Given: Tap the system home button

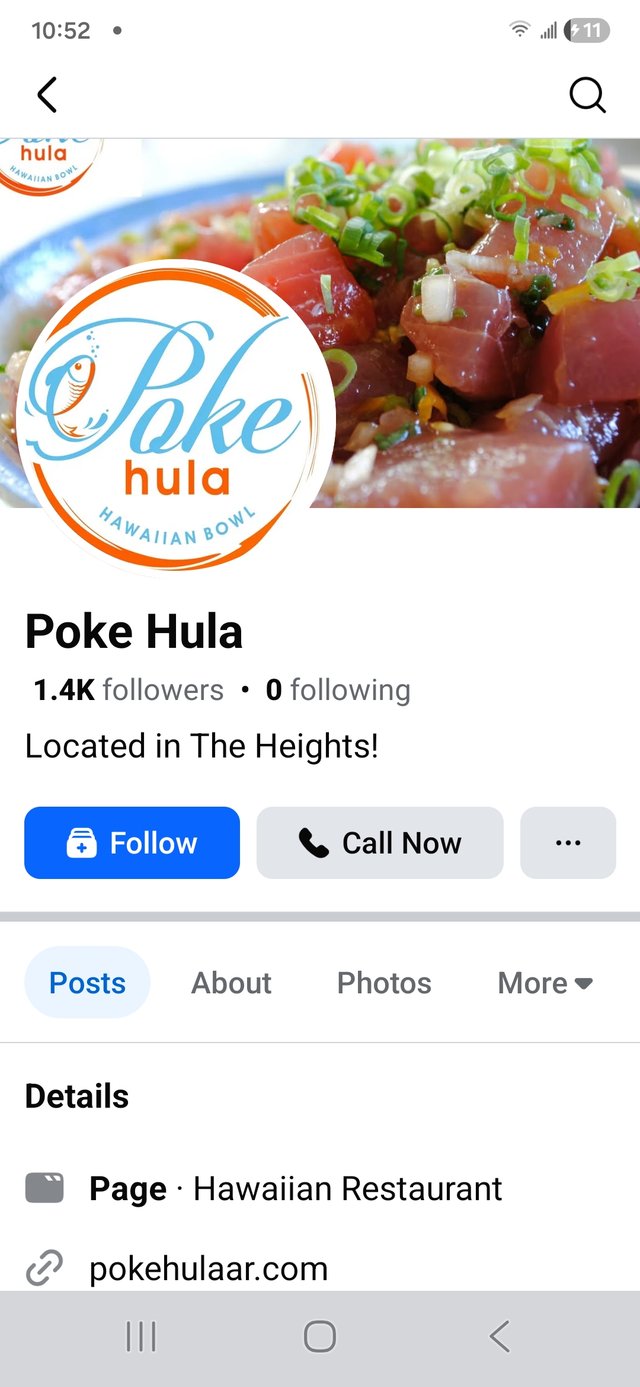Looking at the screenshot, I should click(x=320, y=1336).
